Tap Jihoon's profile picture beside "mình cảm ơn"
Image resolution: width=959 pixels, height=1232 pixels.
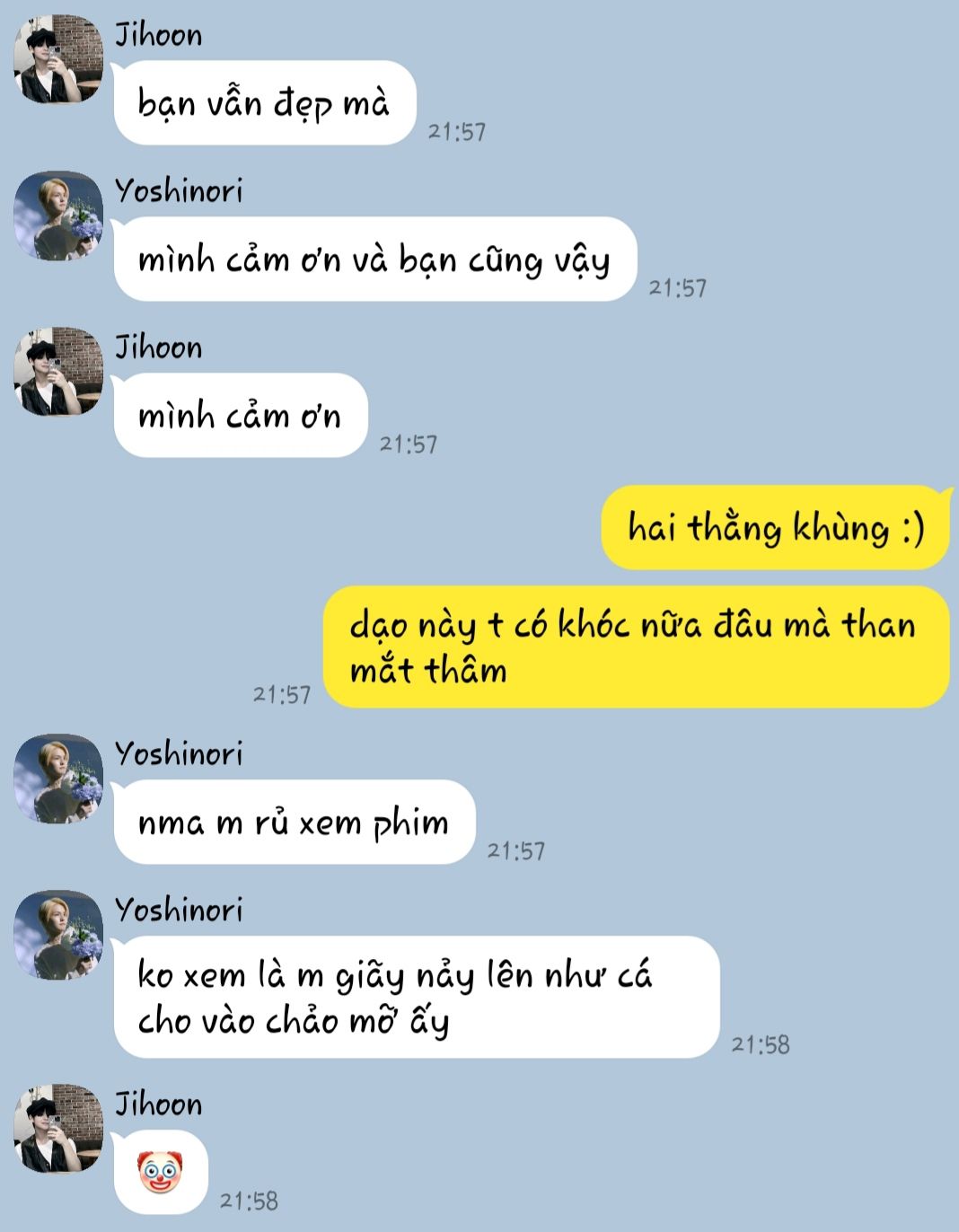pyautogui.click(x=58, y=372)
